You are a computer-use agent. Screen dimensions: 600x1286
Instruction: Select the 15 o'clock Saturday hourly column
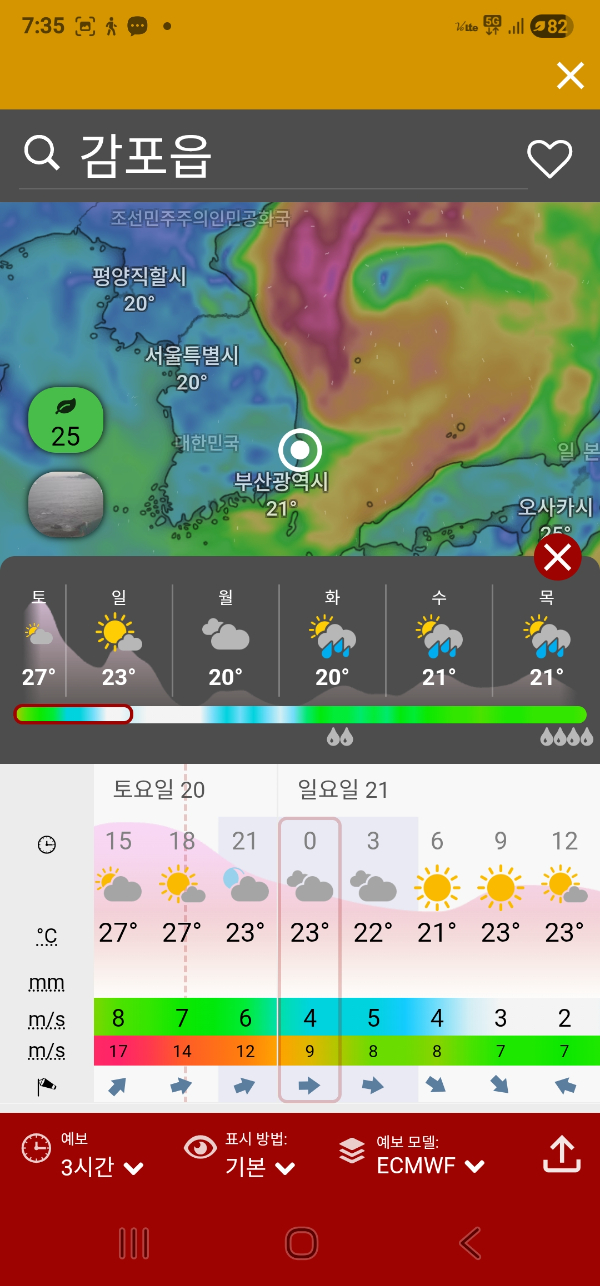click(118, 960)
